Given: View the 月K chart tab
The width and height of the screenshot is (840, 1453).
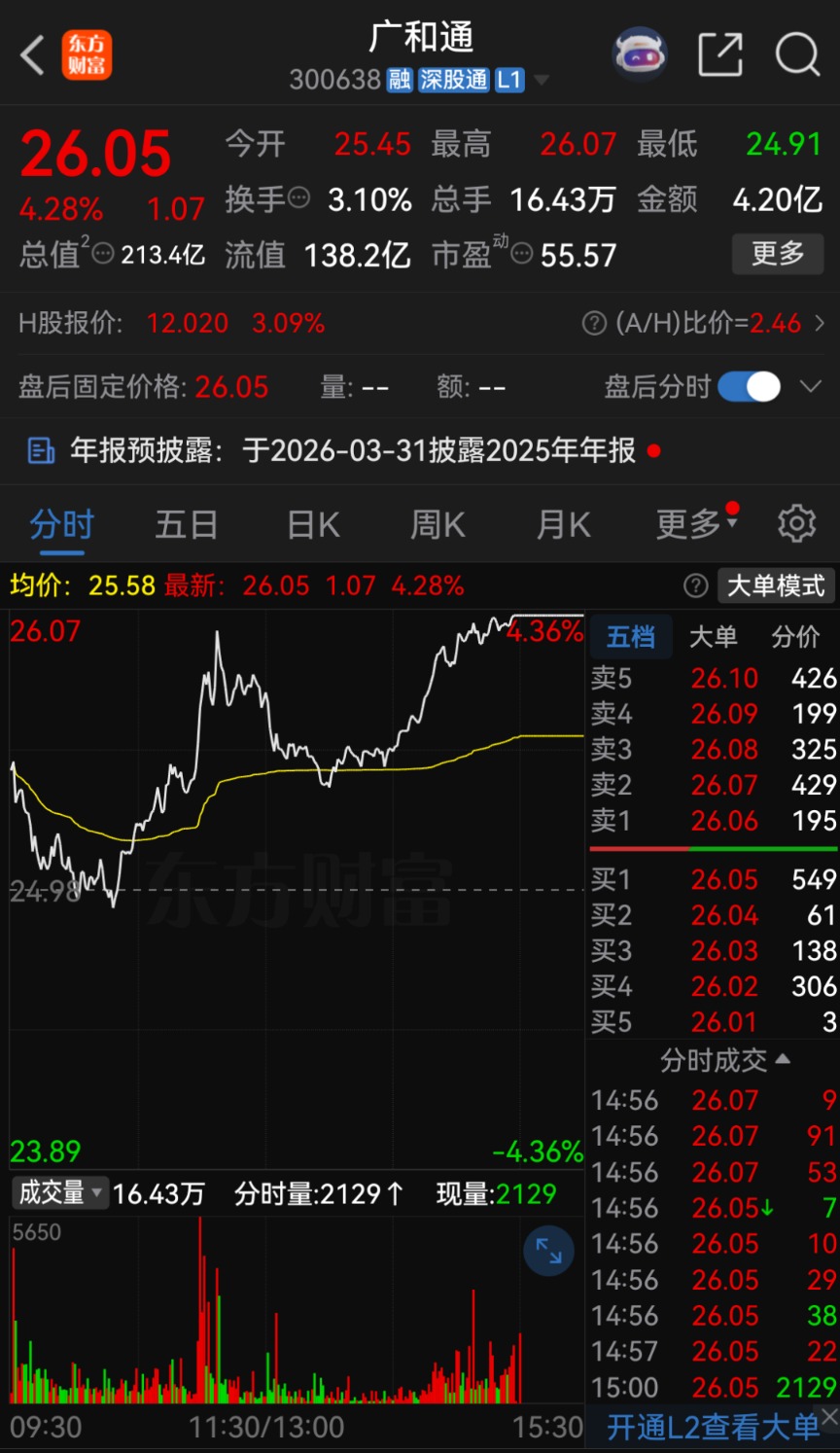Looking at the screenshot, I should 563,525.
